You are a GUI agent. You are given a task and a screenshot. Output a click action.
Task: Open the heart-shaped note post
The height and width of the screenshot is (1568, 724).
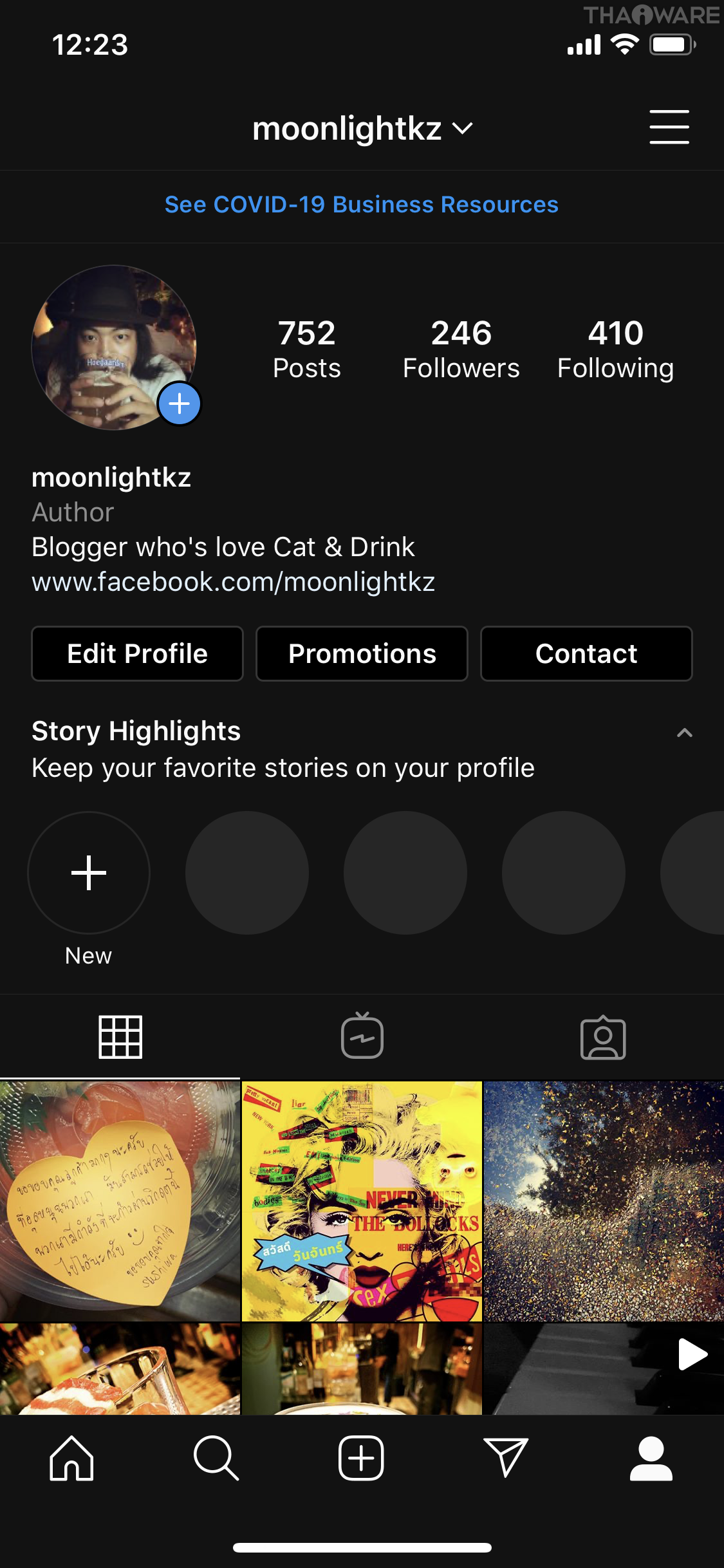pyautogui.click(x=120, y=1201)
